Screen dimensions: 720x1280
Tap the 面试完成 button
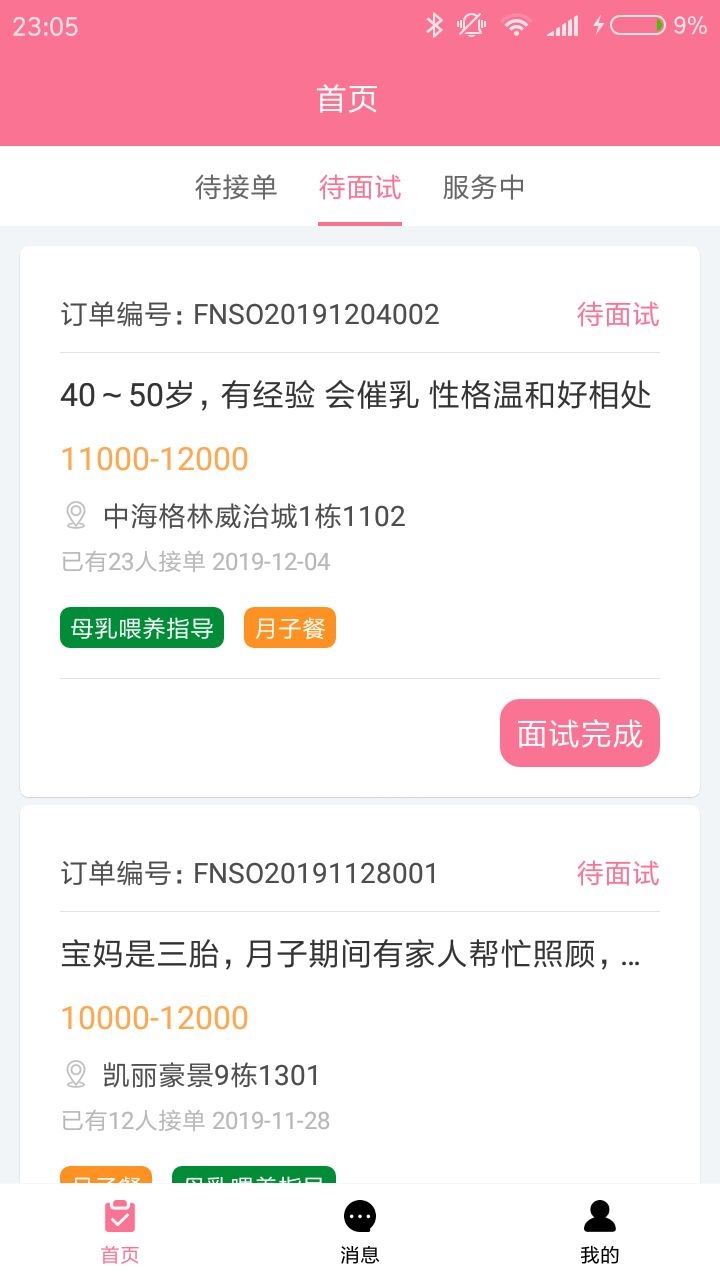(x=579, y=734)
